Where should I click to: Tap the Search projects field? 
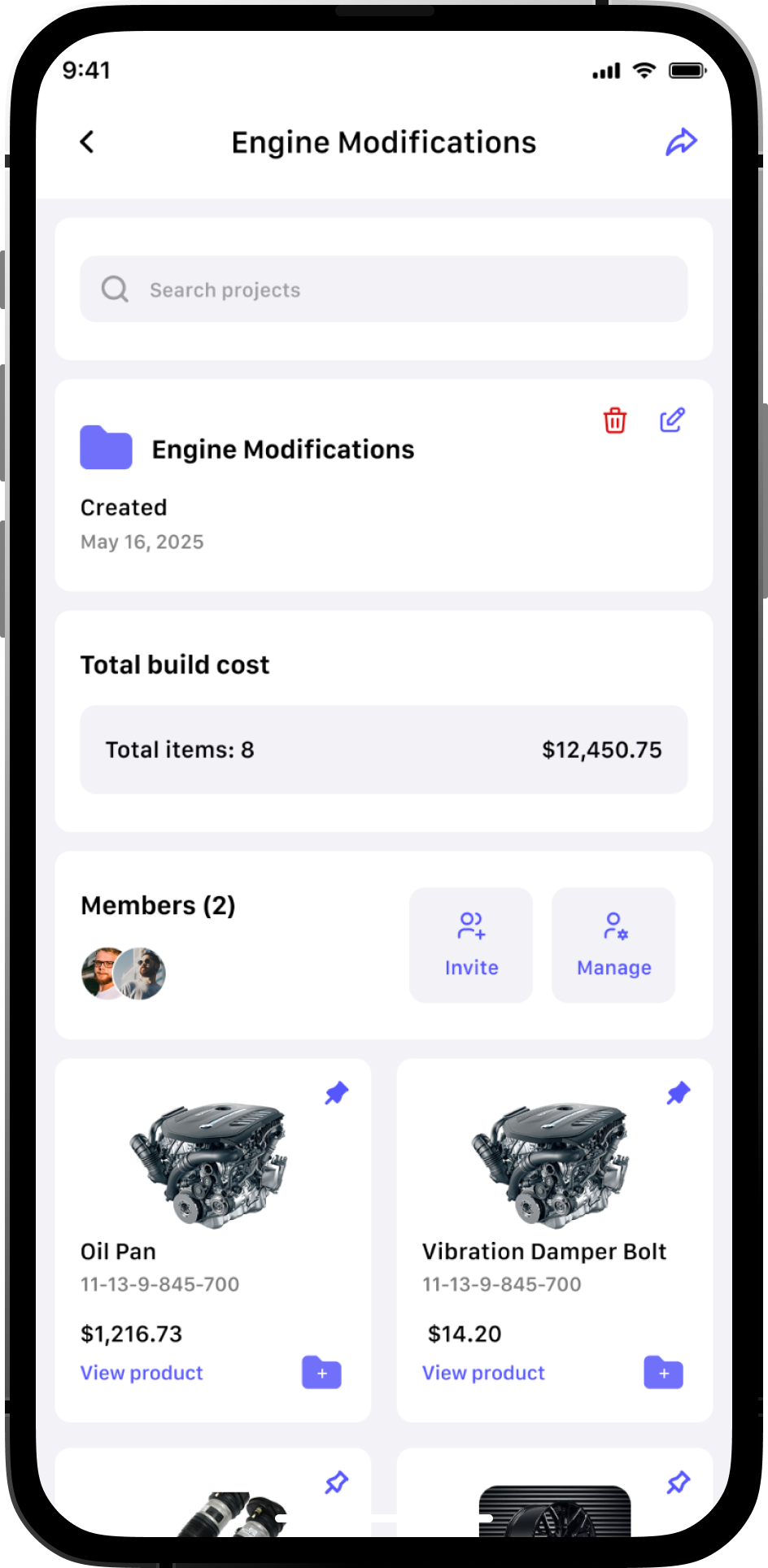pos(384,290)
